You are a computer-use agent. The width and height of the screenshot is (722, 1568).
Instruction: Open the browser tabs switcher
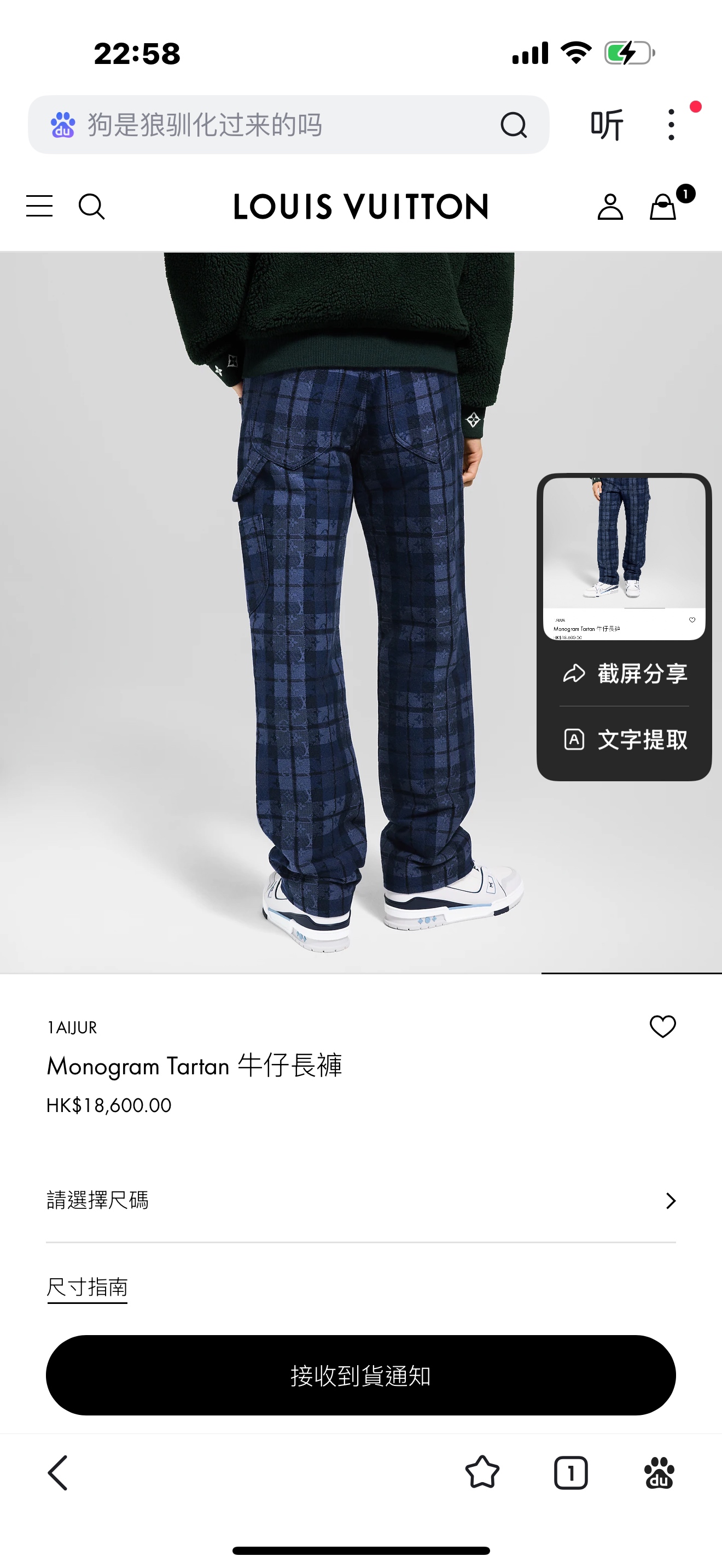[x=571, y=1473]
